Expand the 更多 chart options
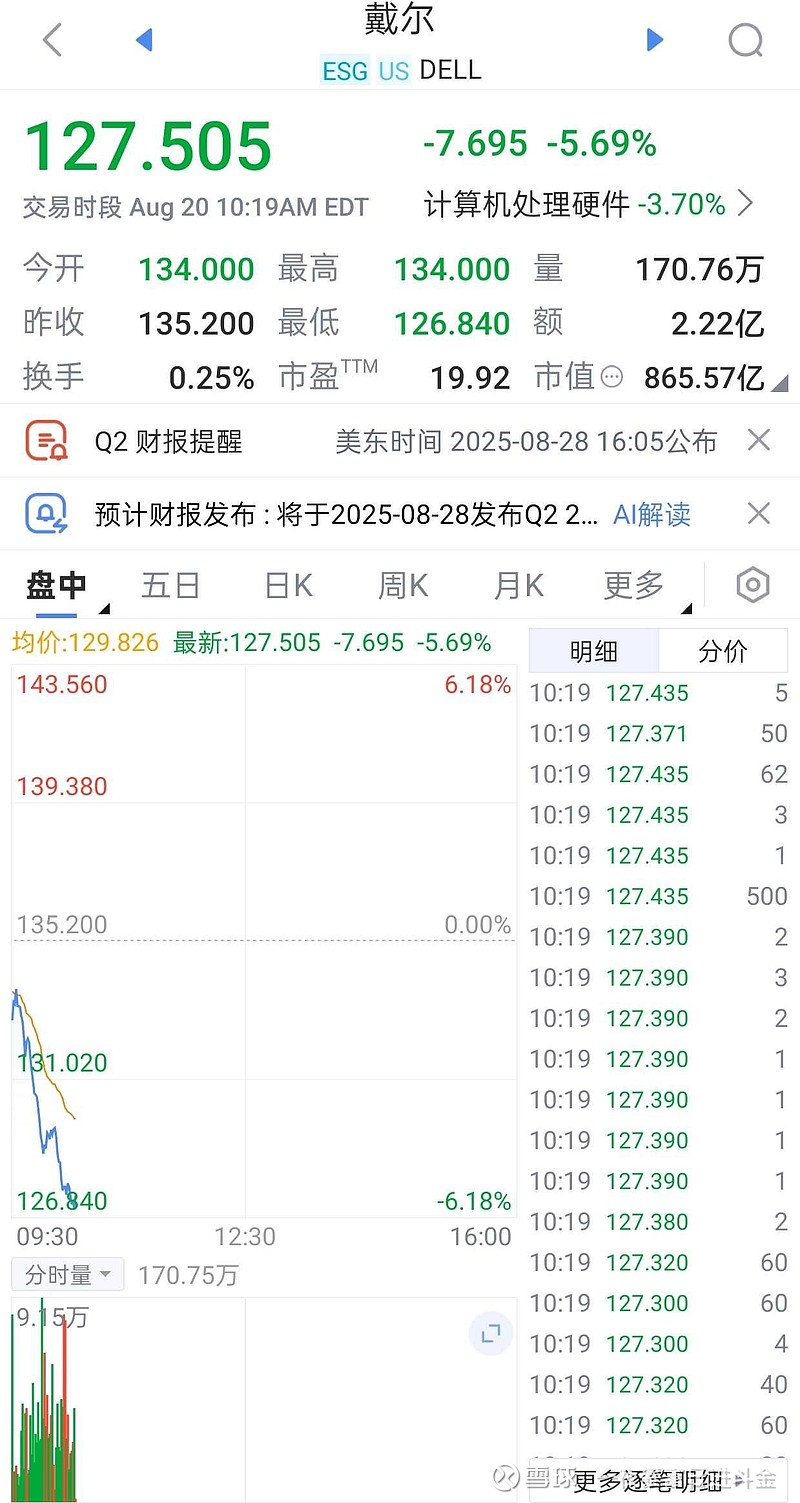Screen dimensions: 800x1503 point(634,585)
